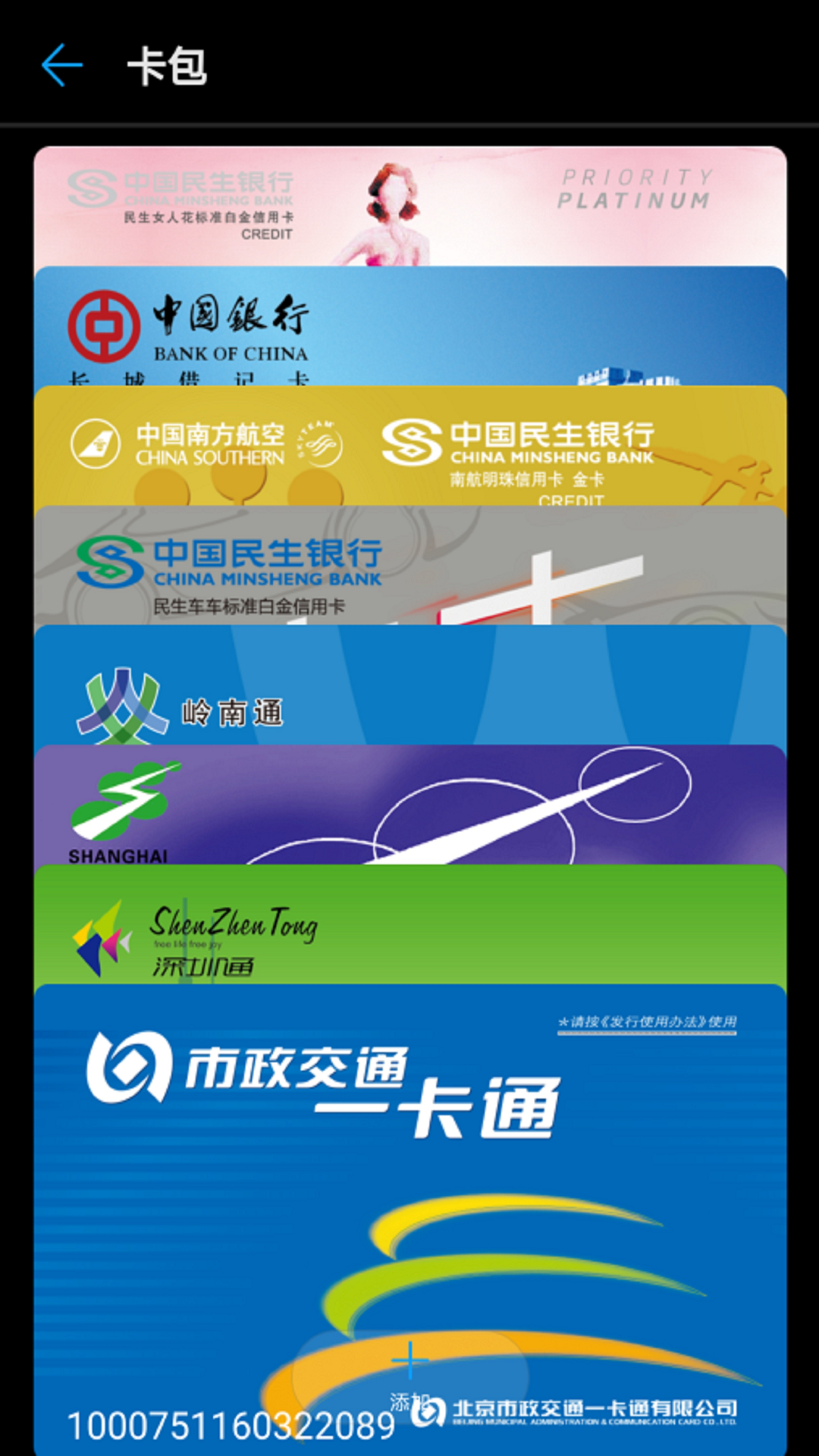Select the Bank of China 长城借记卡
This screenshot has width=819, height=1456.
click(x=409, y=328)
